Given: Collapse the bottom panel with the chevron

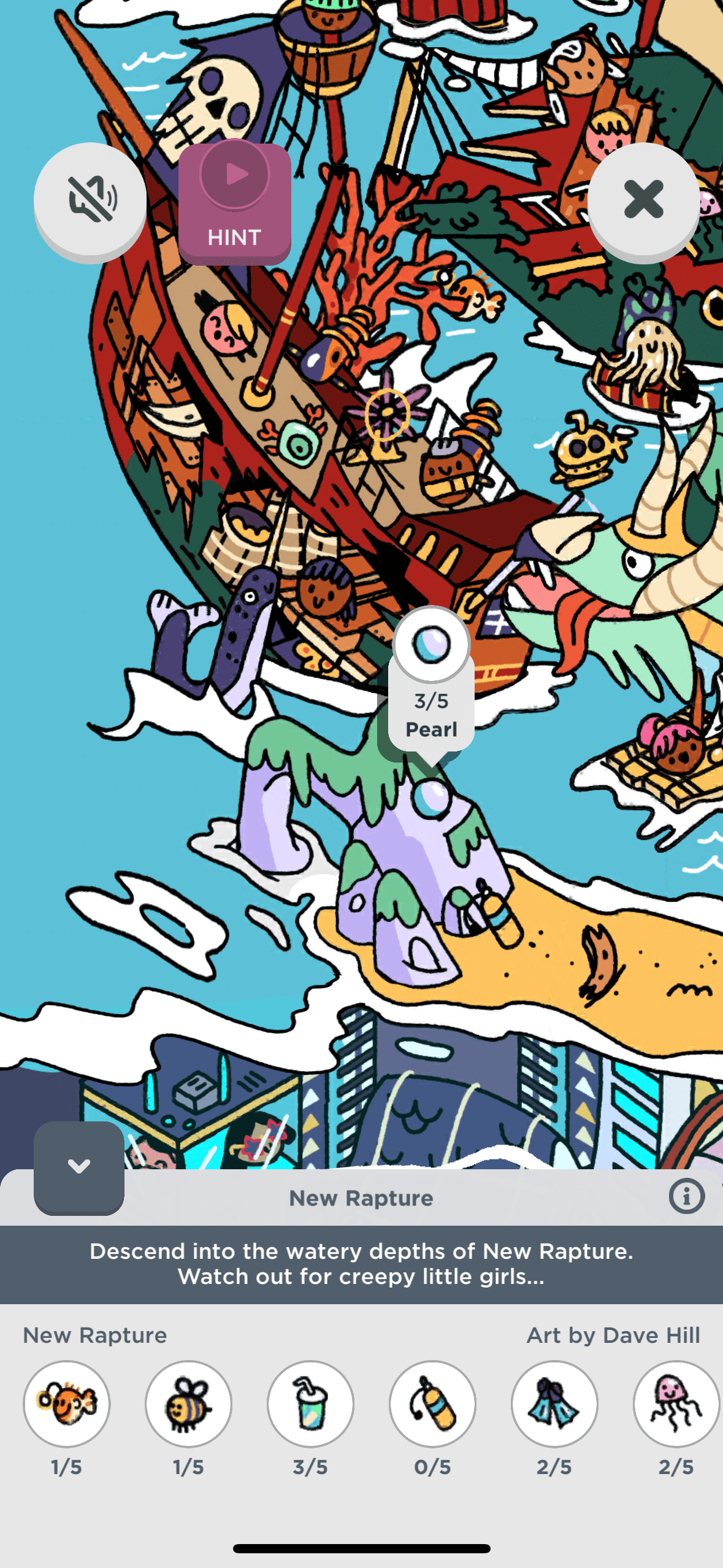Looking at the screenshot, I should point(79,1166).
